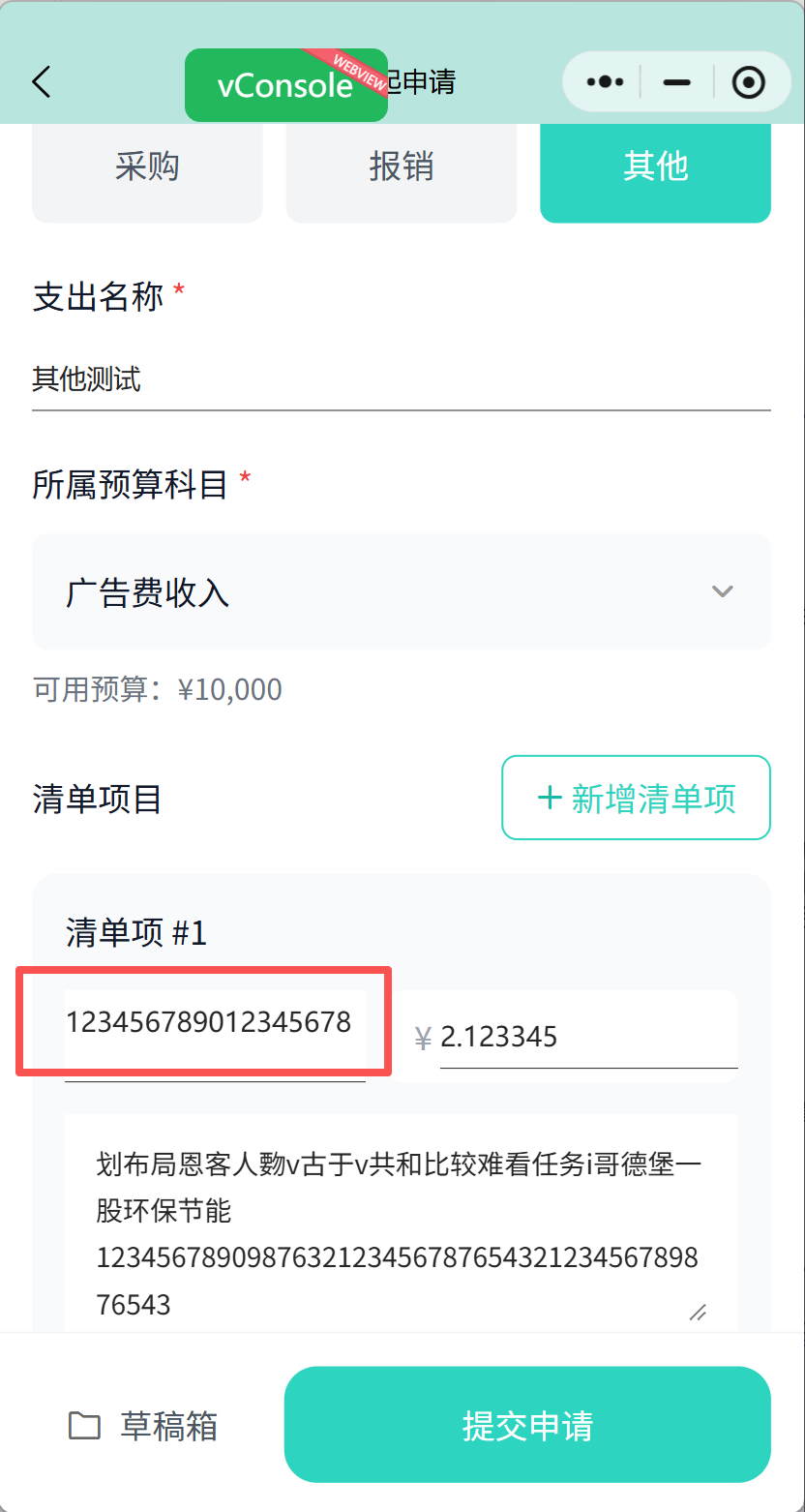
Task: Submit the form with 提交申请
Action: click(527, 1425)
